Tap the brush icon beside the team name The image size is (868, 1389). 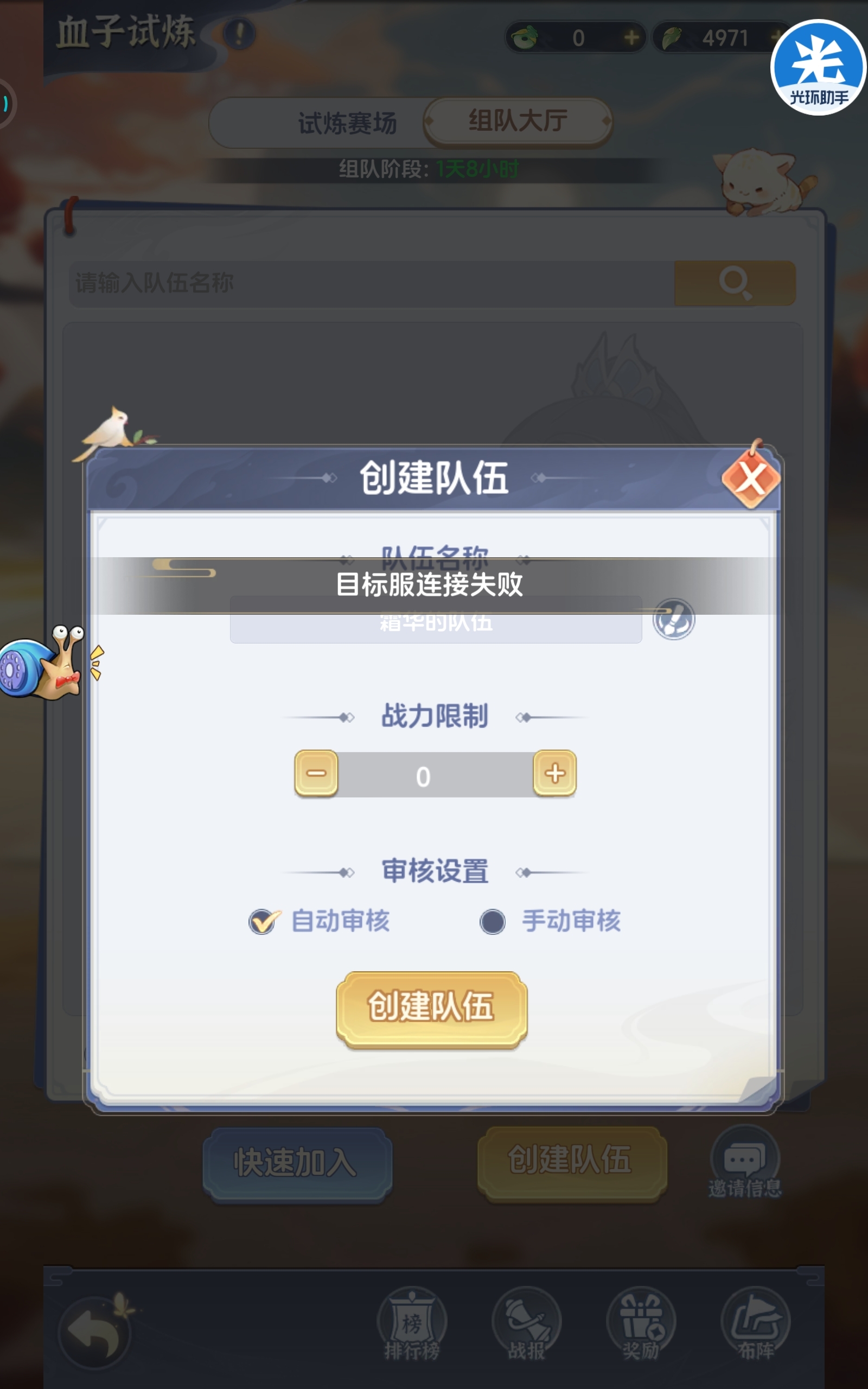[673, 619]
